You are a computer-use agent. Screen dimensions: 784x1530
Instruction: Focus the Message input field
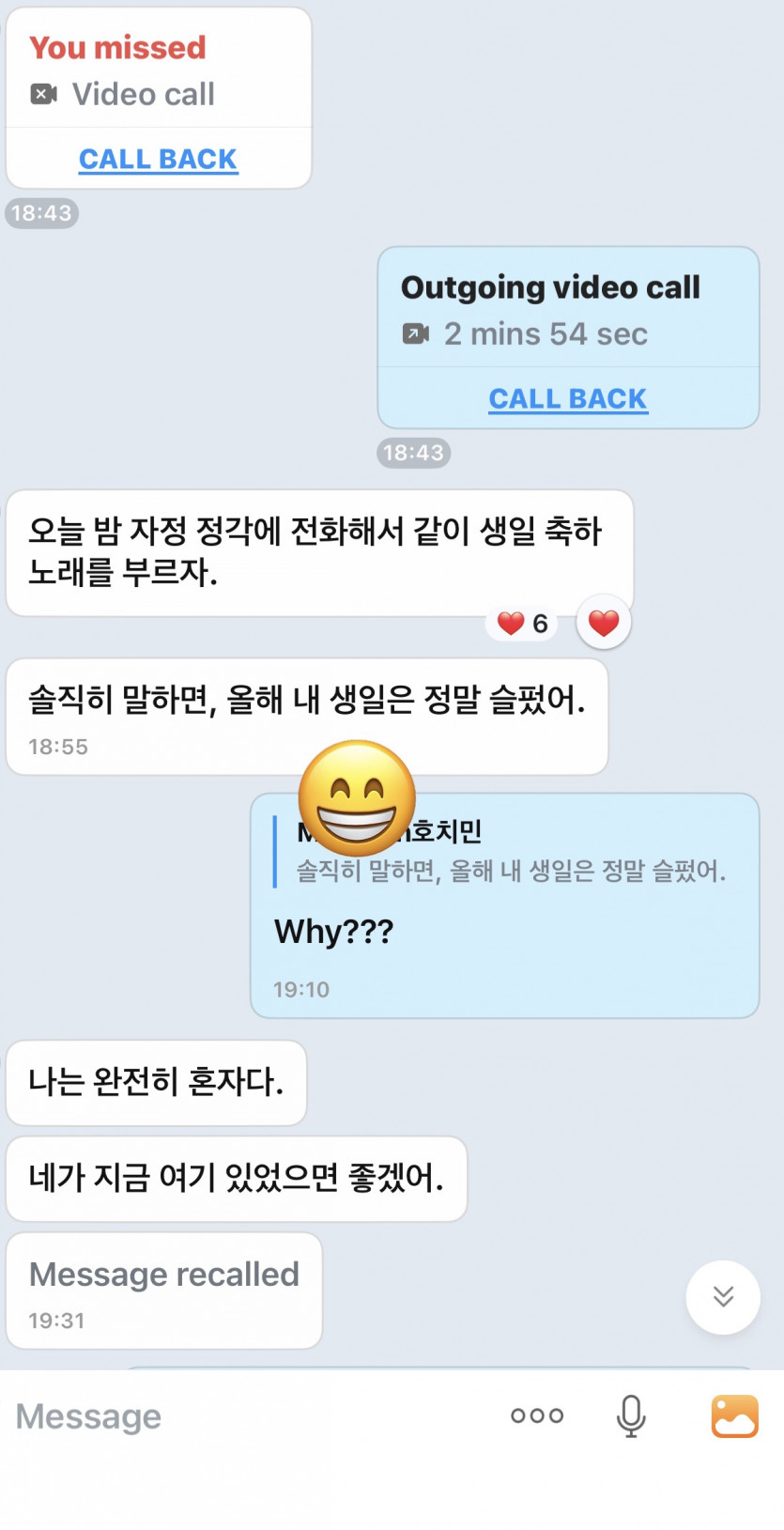244,1416
